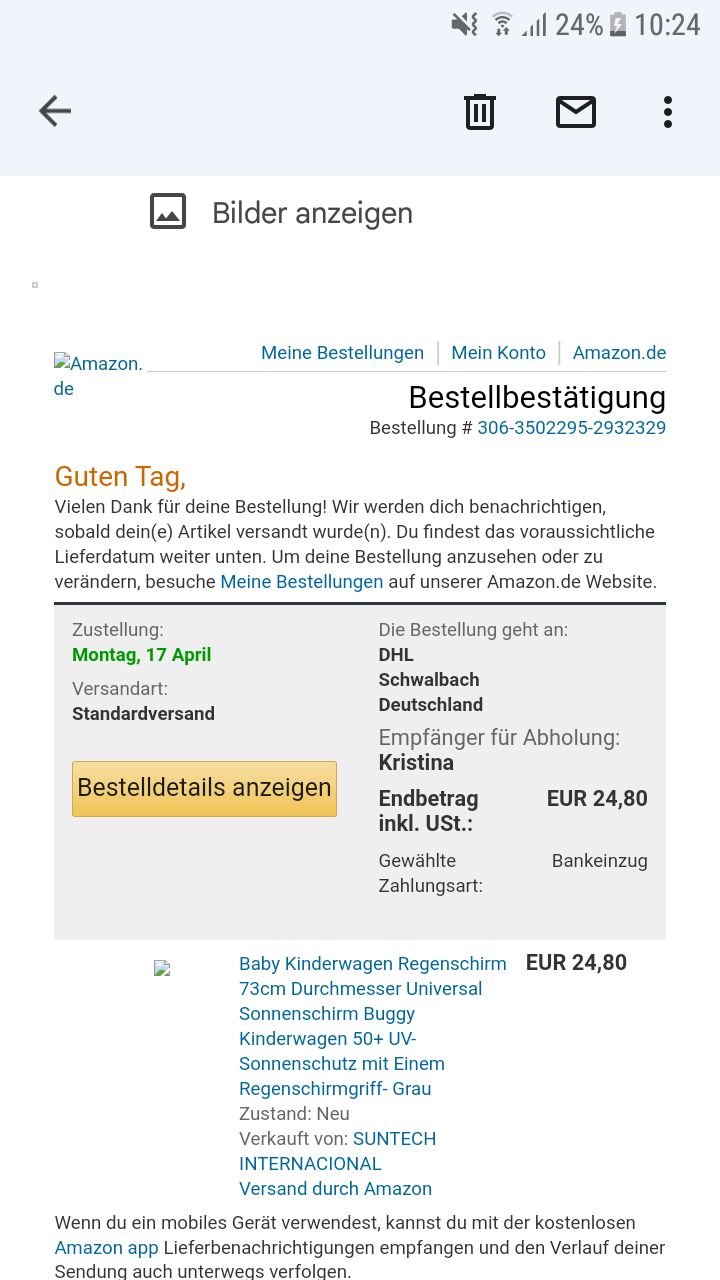Mark the email as unread

576,112
